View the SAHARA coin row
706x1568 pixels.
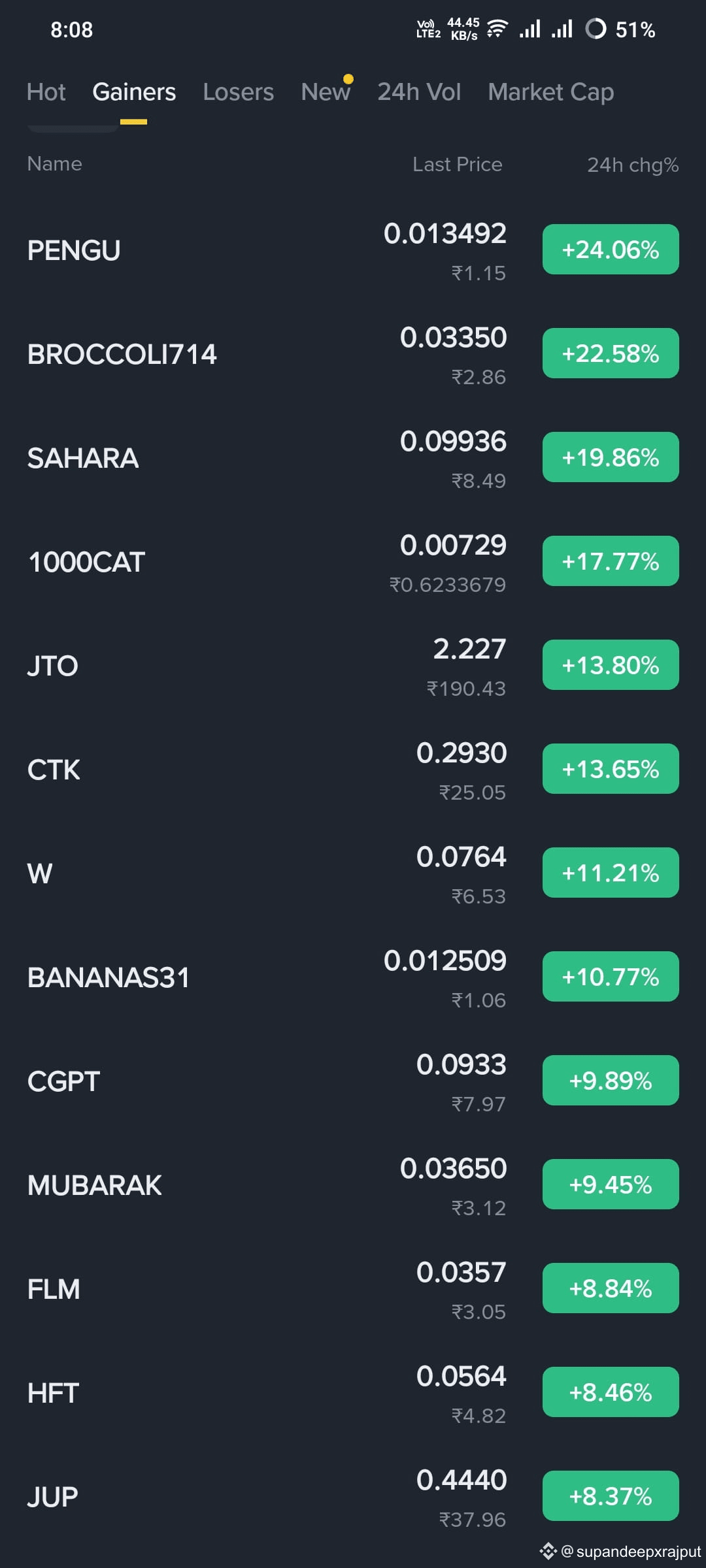[x=353, y=458]
